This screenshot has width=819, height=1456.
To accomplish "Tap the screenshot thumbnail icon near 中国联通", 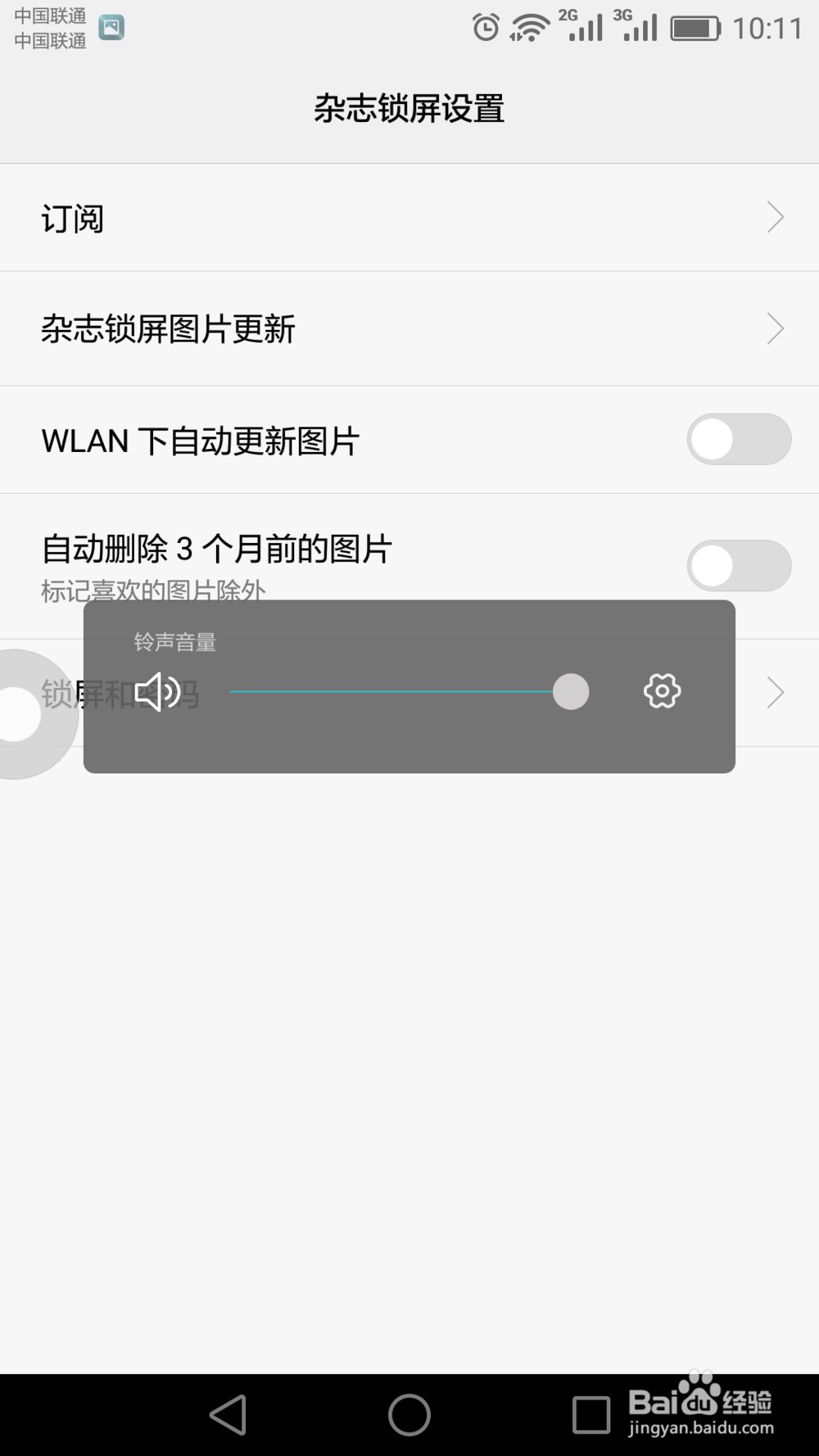I will pyautogui.click(x=112, y=27).
